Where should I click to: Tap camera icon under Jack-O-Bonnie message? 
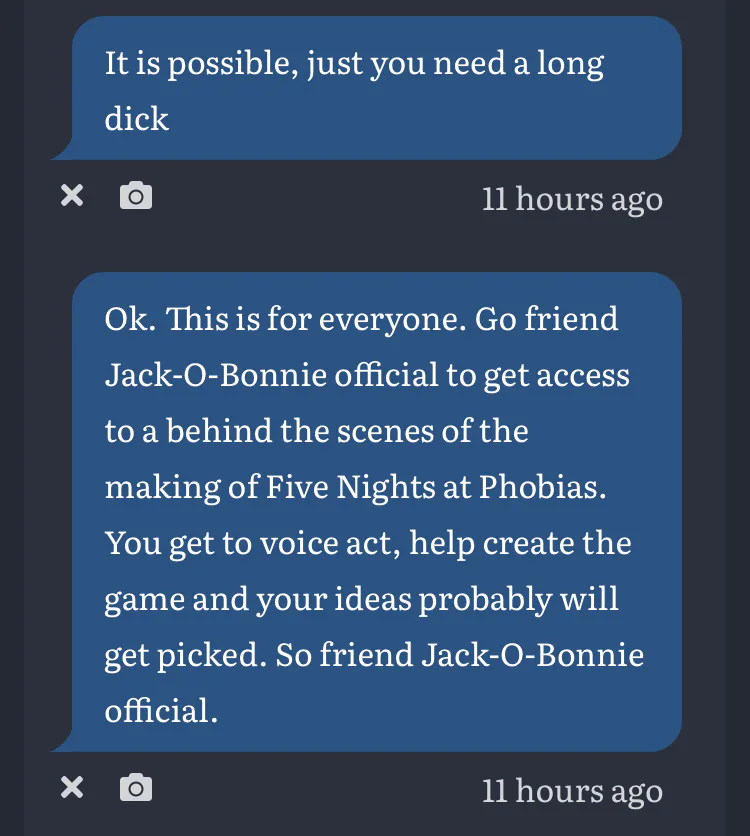point(136,787)
